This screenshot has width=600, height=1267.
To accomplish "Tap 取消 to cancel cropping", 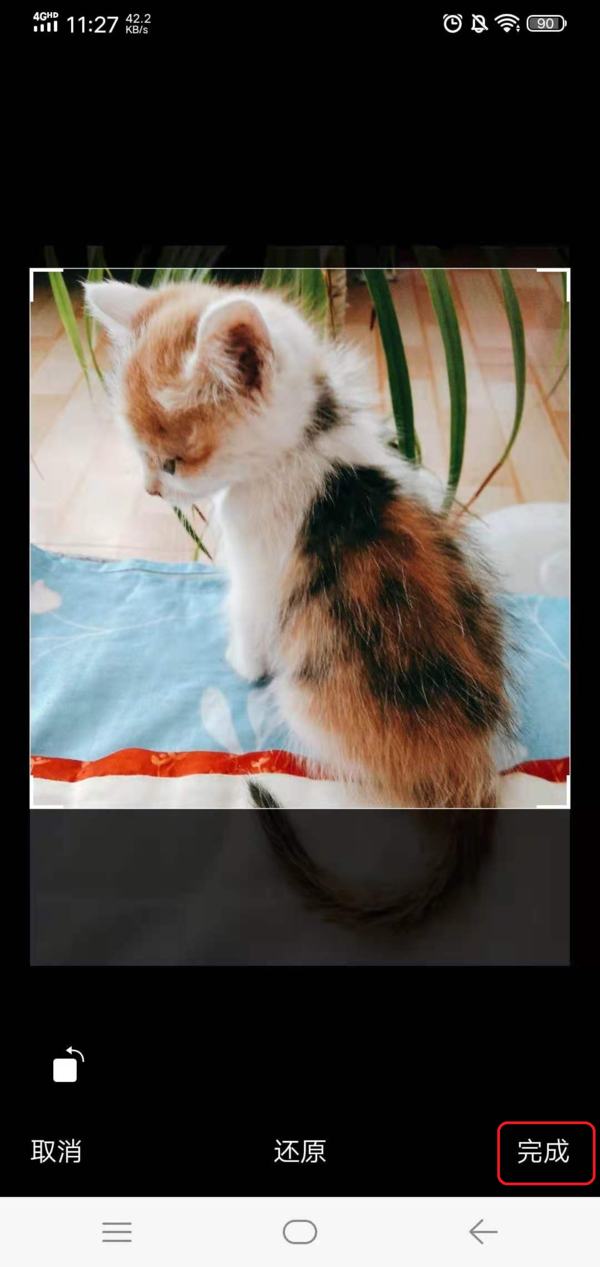I will click(x=56, y=1151).
